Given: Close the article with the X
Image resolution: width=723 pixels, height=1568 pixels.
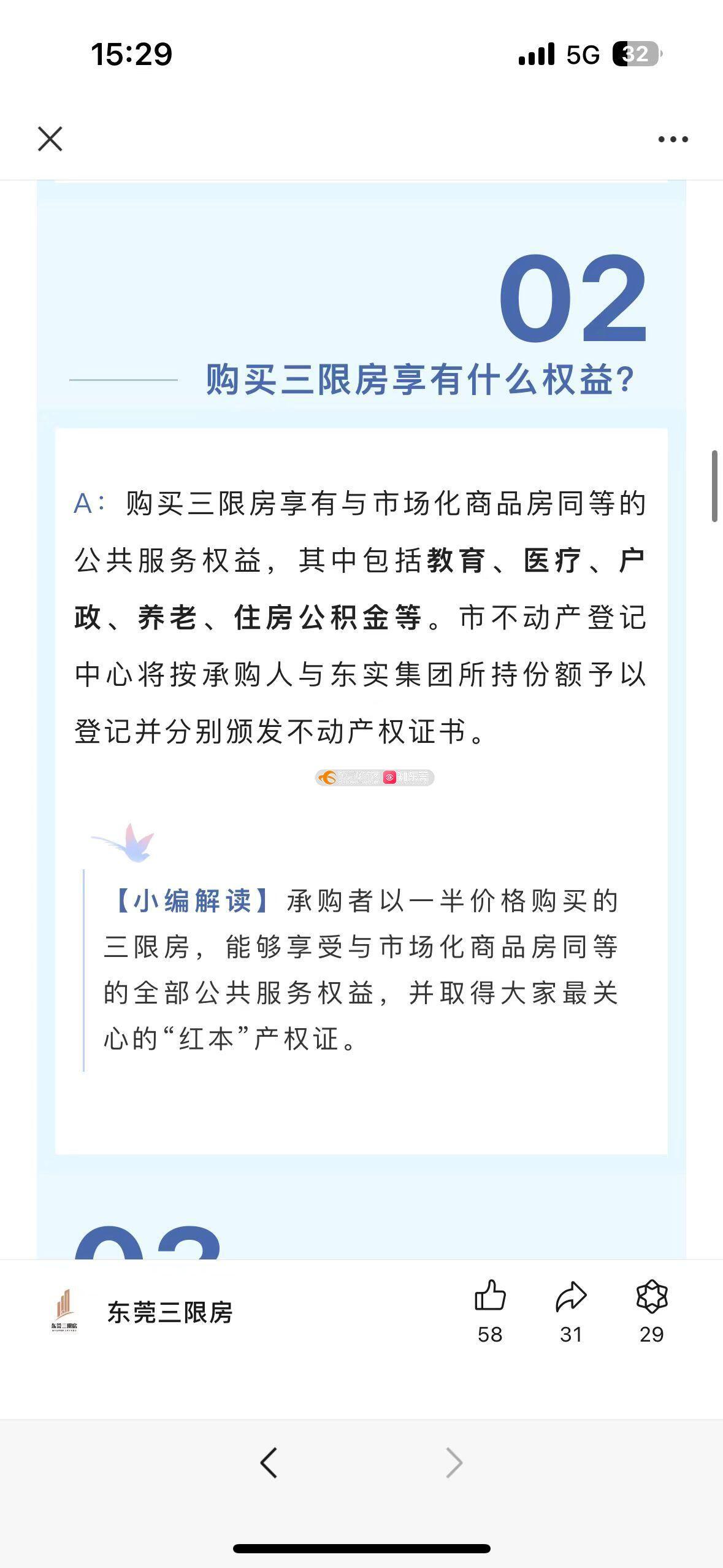Looking at the screenshot, I should pos(50,139).
